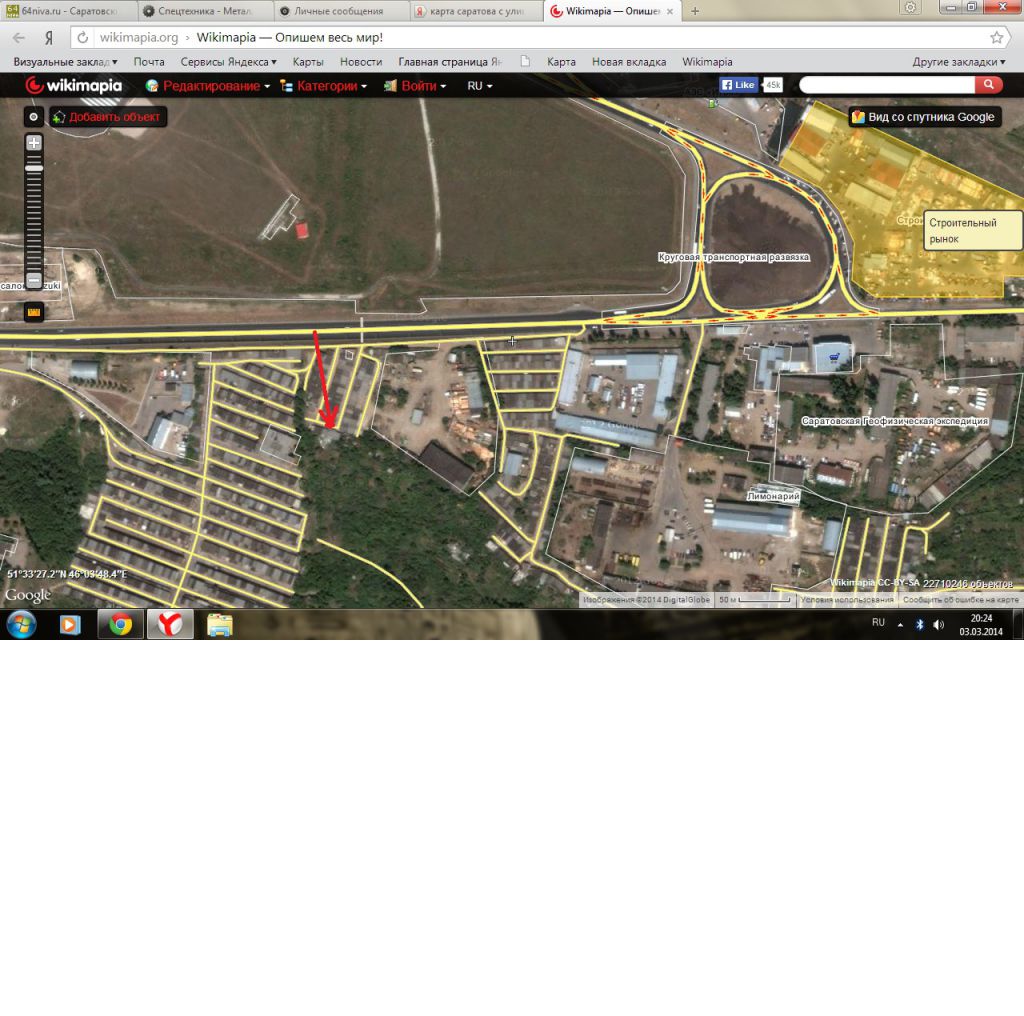Zoom in with the map plus button
This screenshot has height=1016, width=1024.
click(x=34, y=143)
